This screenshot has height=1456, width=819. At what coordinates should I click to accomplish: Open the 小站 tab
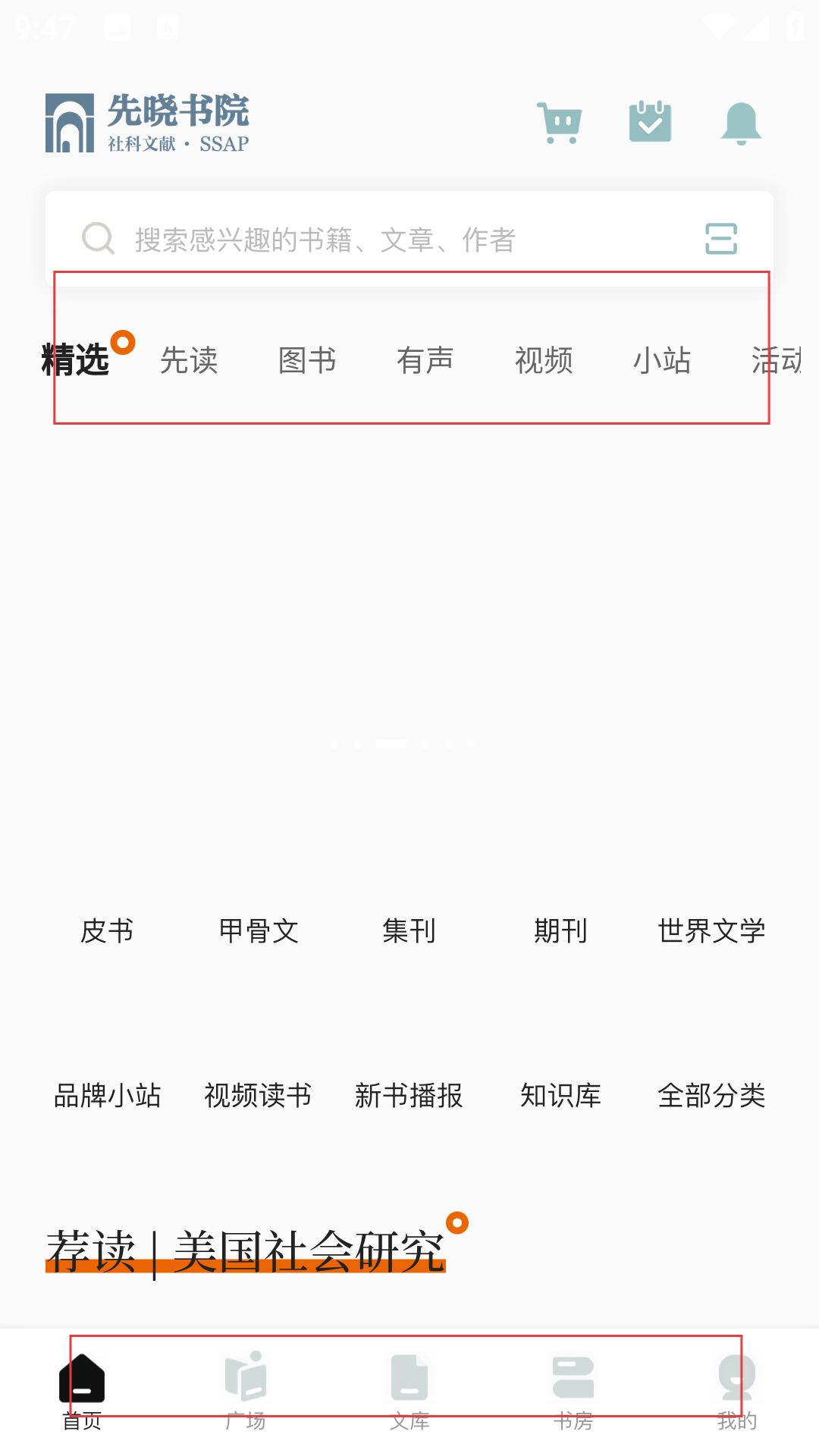click(662, 360)
